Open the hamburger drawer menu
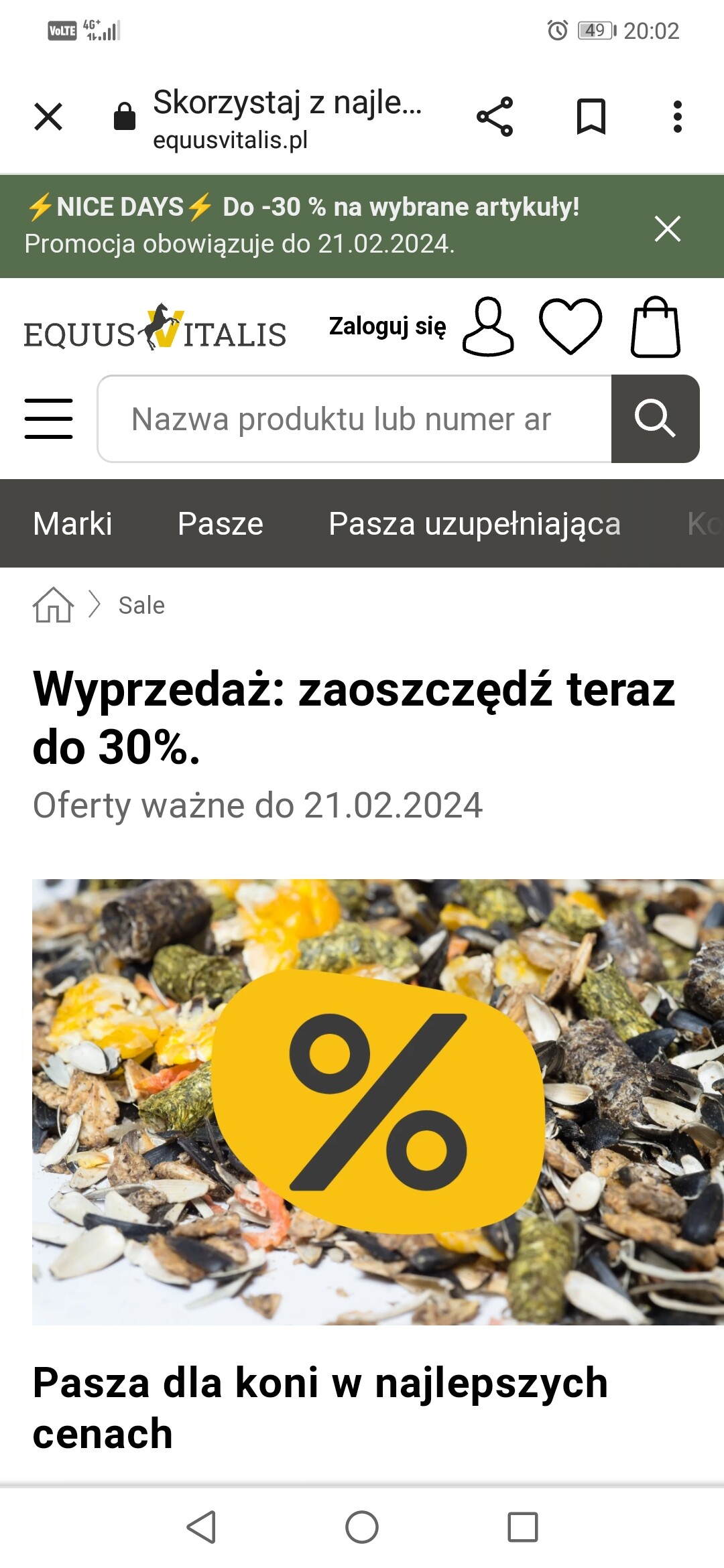Image resolution: width=724 pixels, height=1568 pixels. [48, 419]
